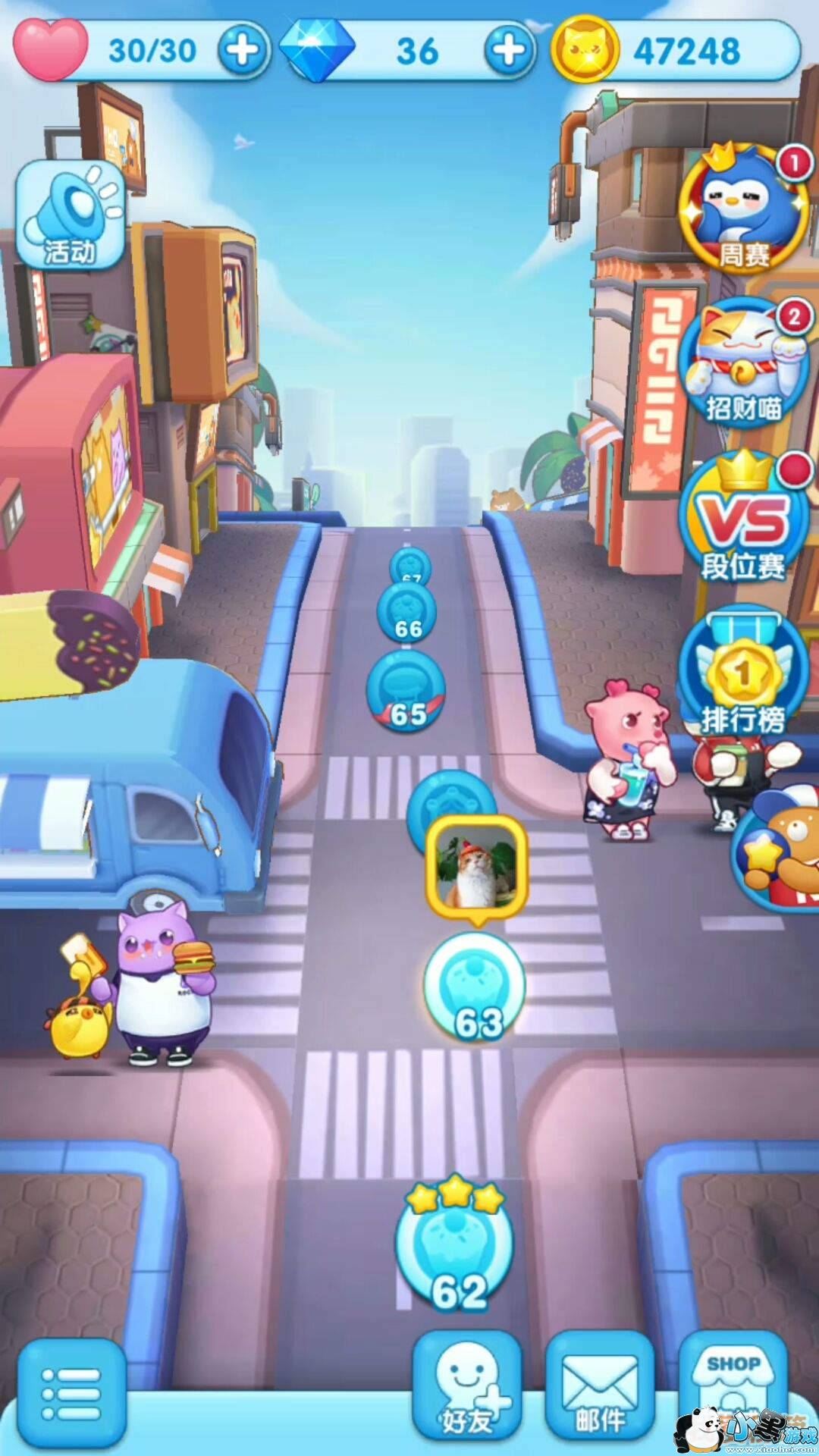Buy more diamonds with the plus button
The image size is (819, 1456).
[x=510, y=51]
